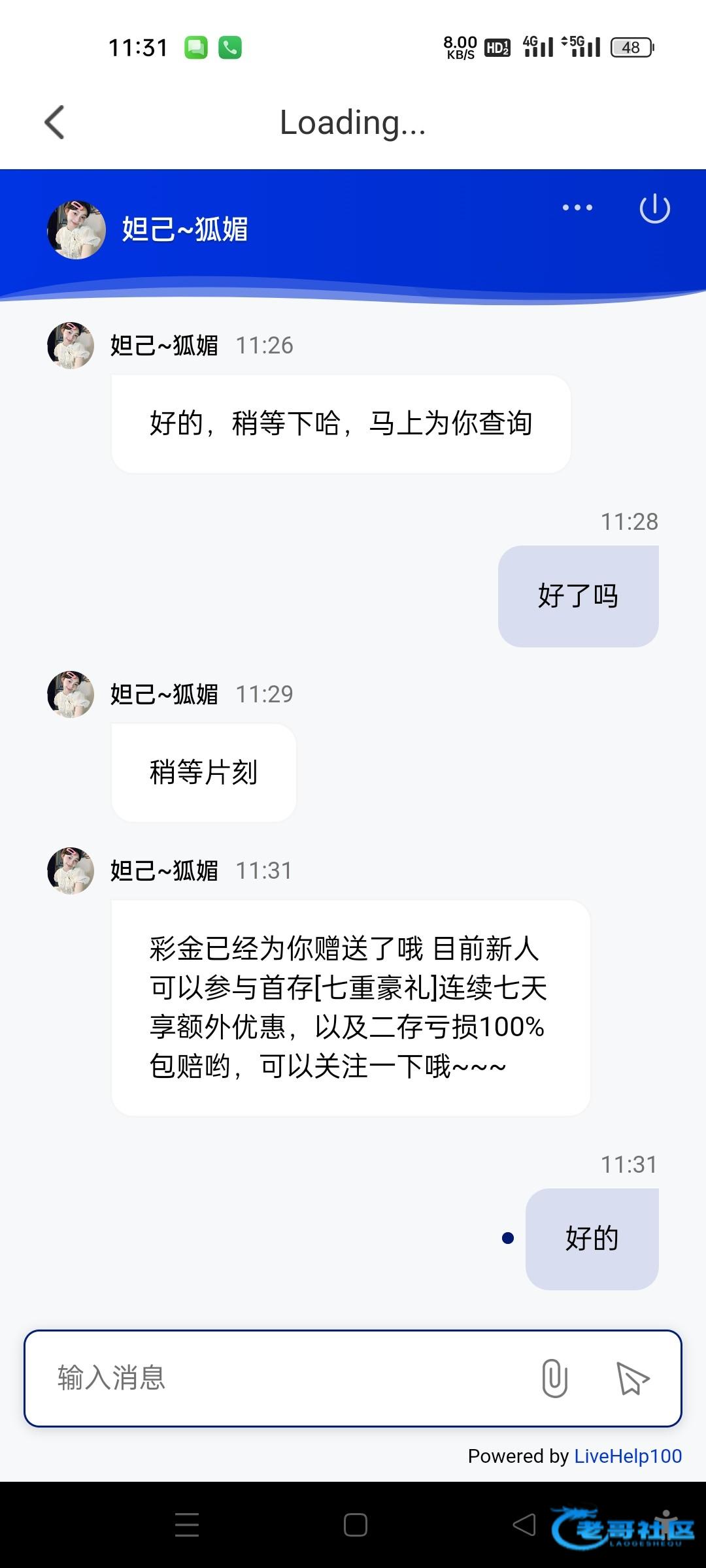The width and height of the screenshot is (706, 1568).
Task: Open the three-dot more options menu
Action: point(577,208)
